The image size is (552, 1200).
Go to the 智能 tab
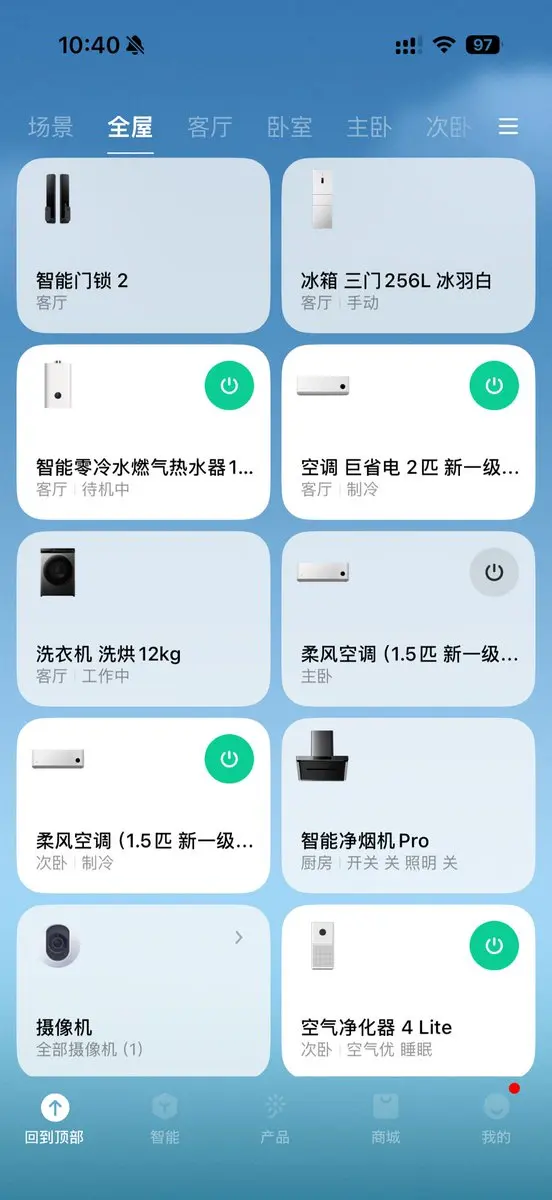[165, 1119]
